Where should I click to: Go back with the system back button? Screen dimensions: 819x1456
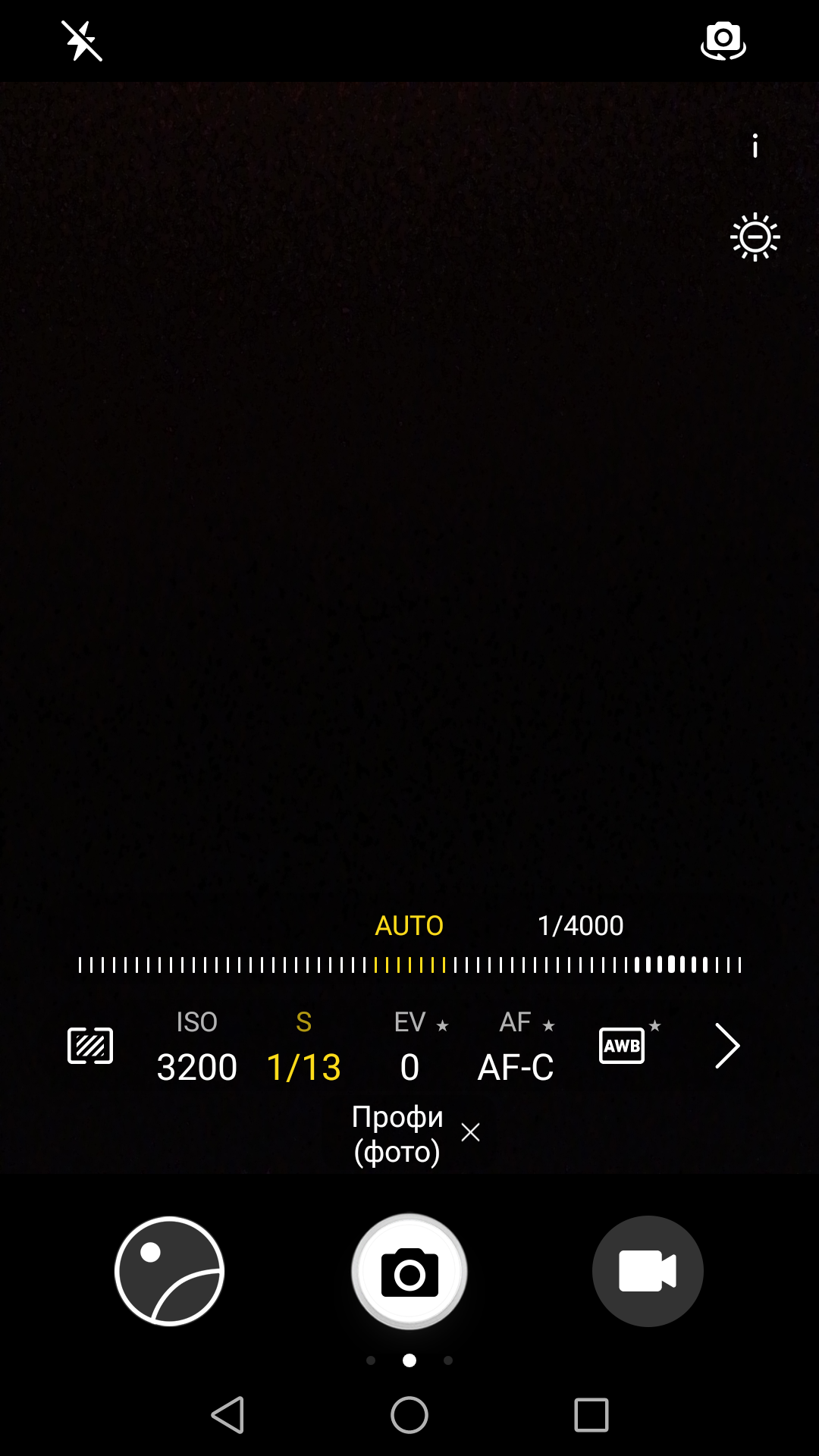[x=227, y=1415]
